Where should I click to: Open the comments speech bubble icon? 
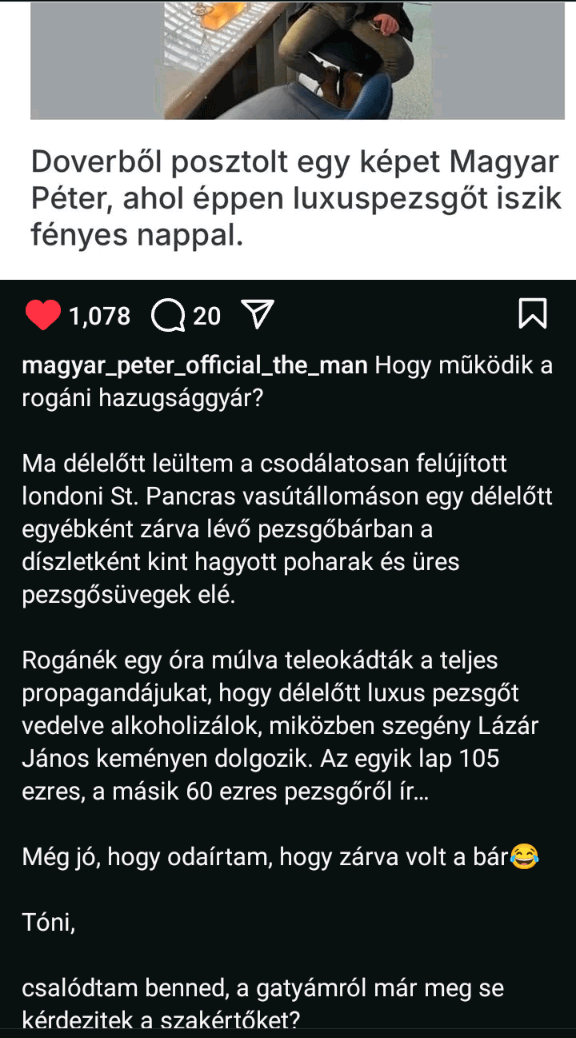click(x=168, y=316)
